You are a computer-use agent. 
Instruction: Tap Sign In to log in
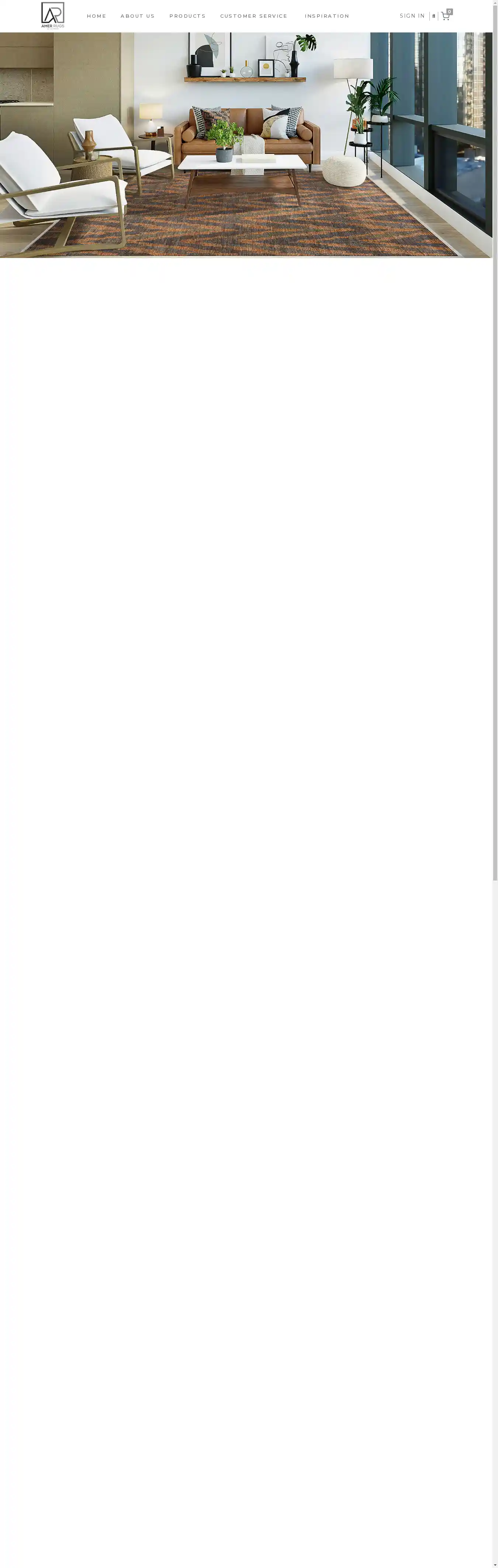click(x=412, y=16)
